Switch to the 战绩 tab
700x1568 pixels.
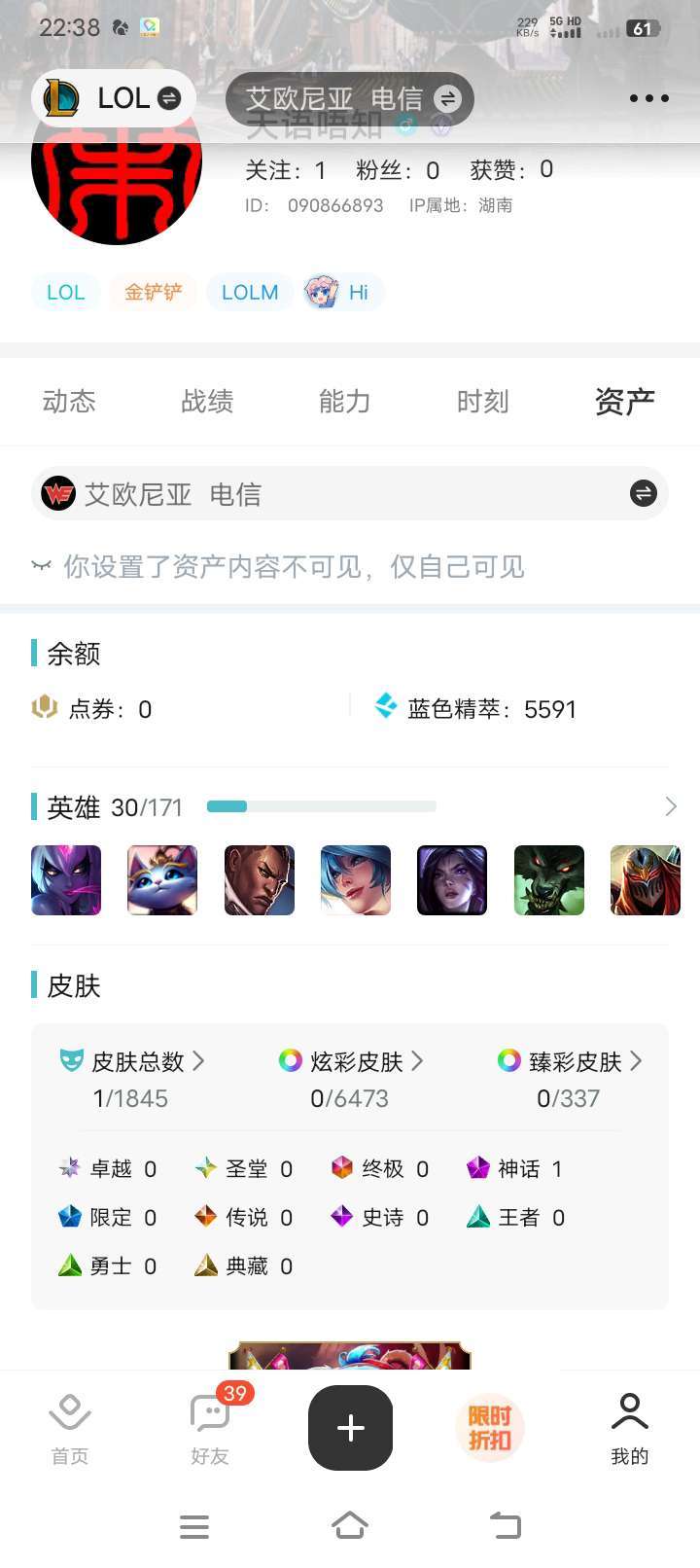[x=207, y=401]
